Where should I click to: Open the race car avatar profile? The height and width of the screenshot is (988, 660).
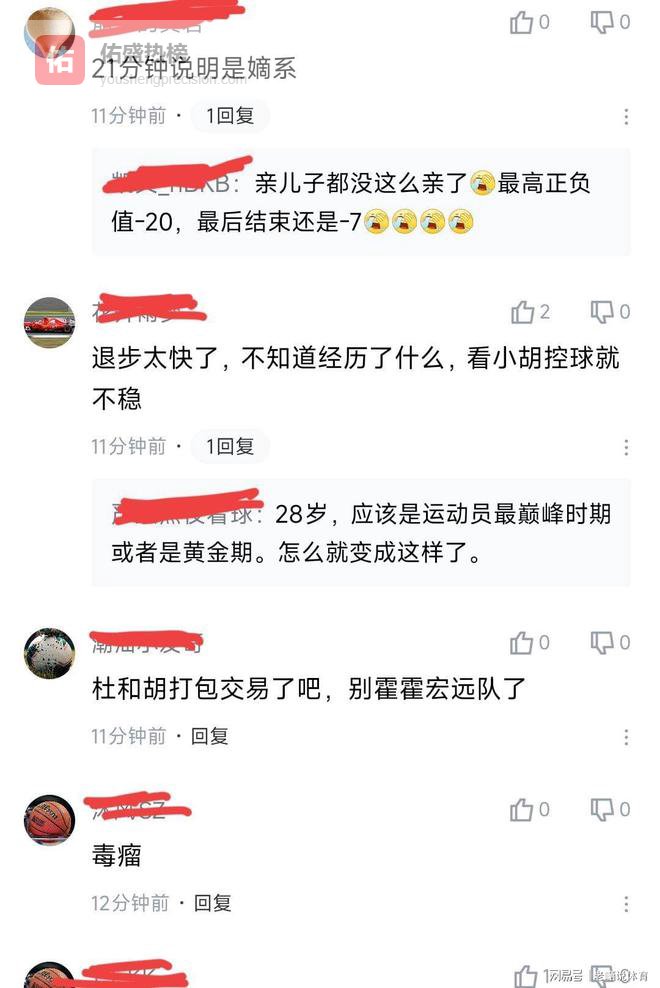coord(49,323)
